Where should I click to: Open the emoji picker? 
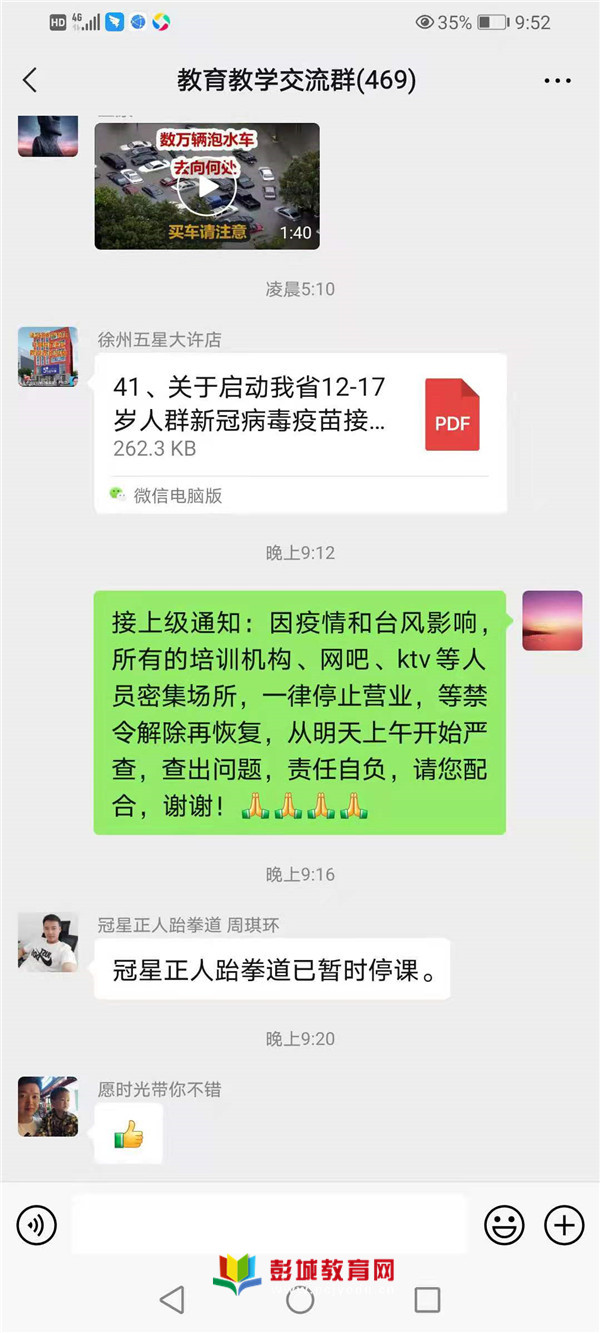504,1224
